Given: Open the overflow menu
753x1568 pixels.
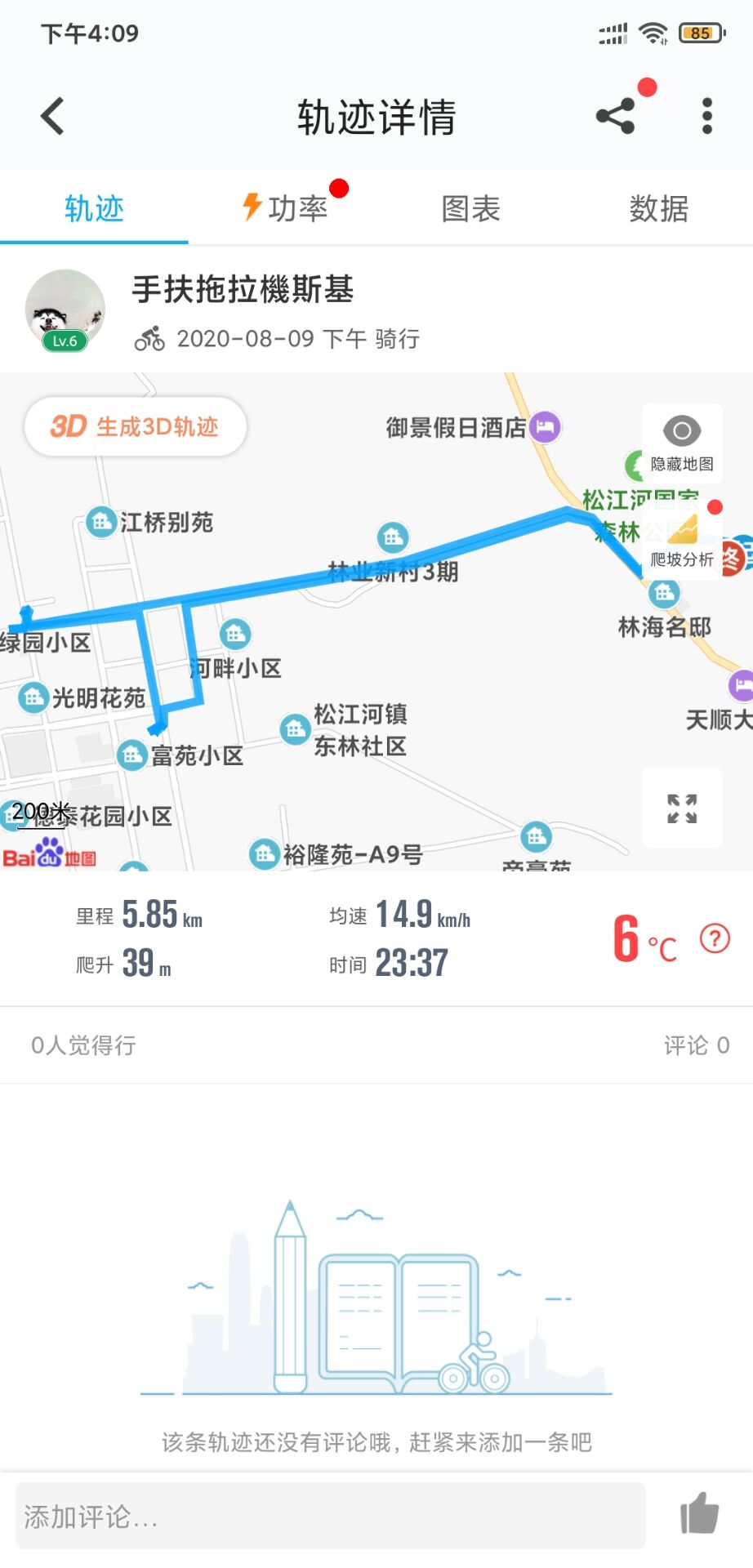Looking at the screenshot, I should coord(707,116).
